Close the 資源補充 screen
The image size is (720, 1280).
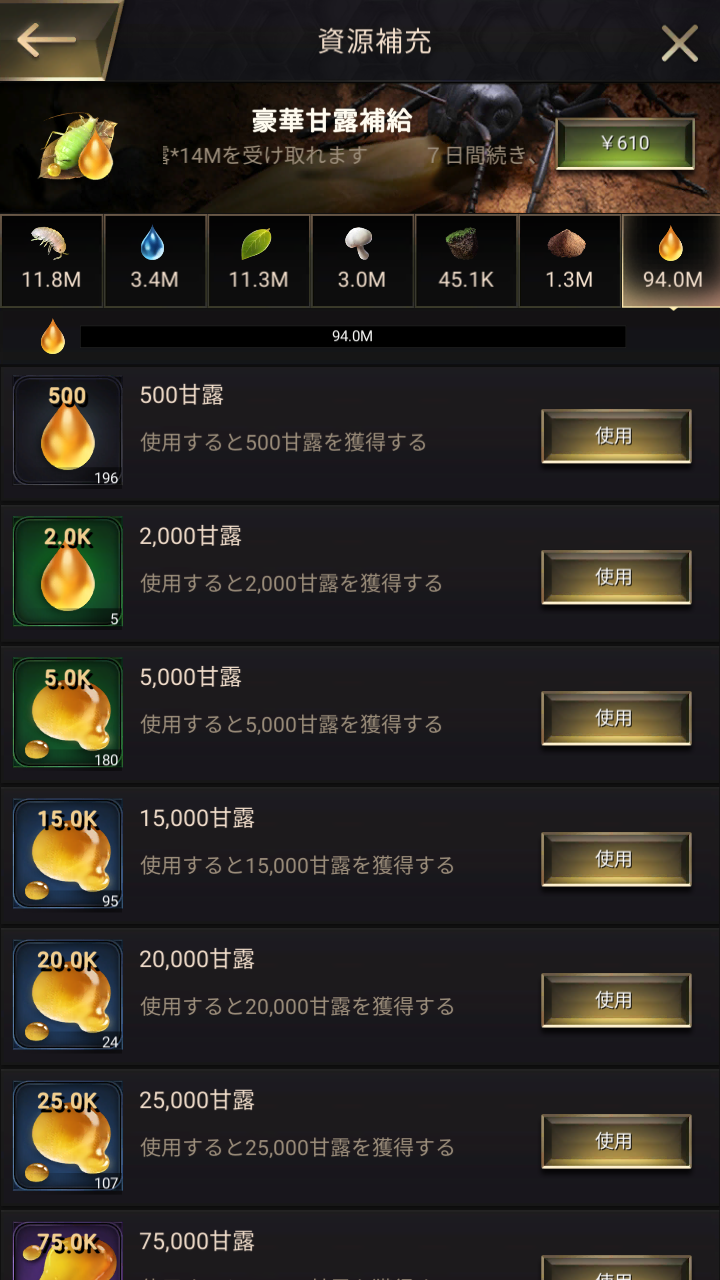tap(680, 43)
